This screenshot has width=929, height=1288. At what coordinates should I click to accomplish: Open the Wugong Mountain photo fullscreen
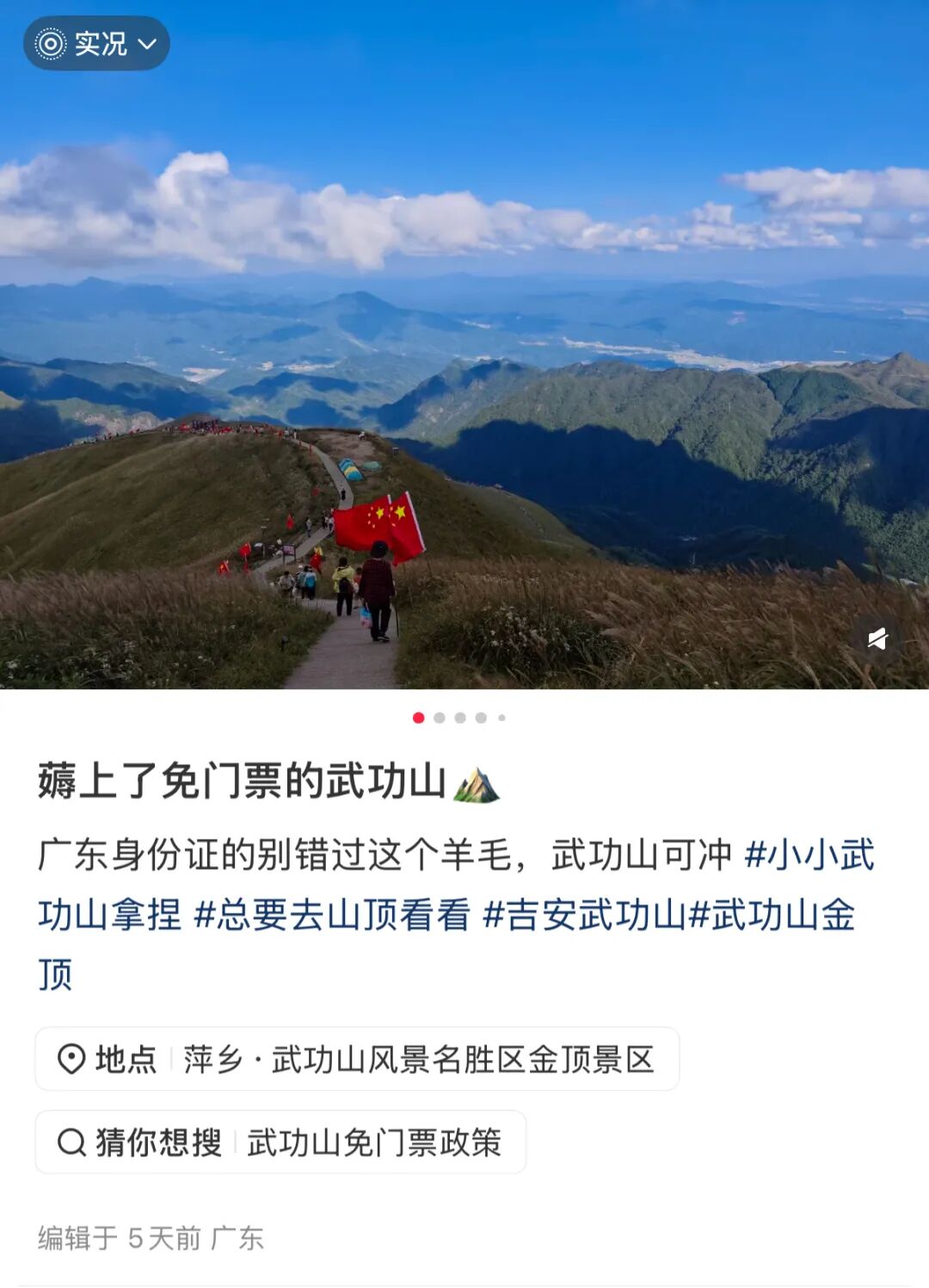coord(464,344)
